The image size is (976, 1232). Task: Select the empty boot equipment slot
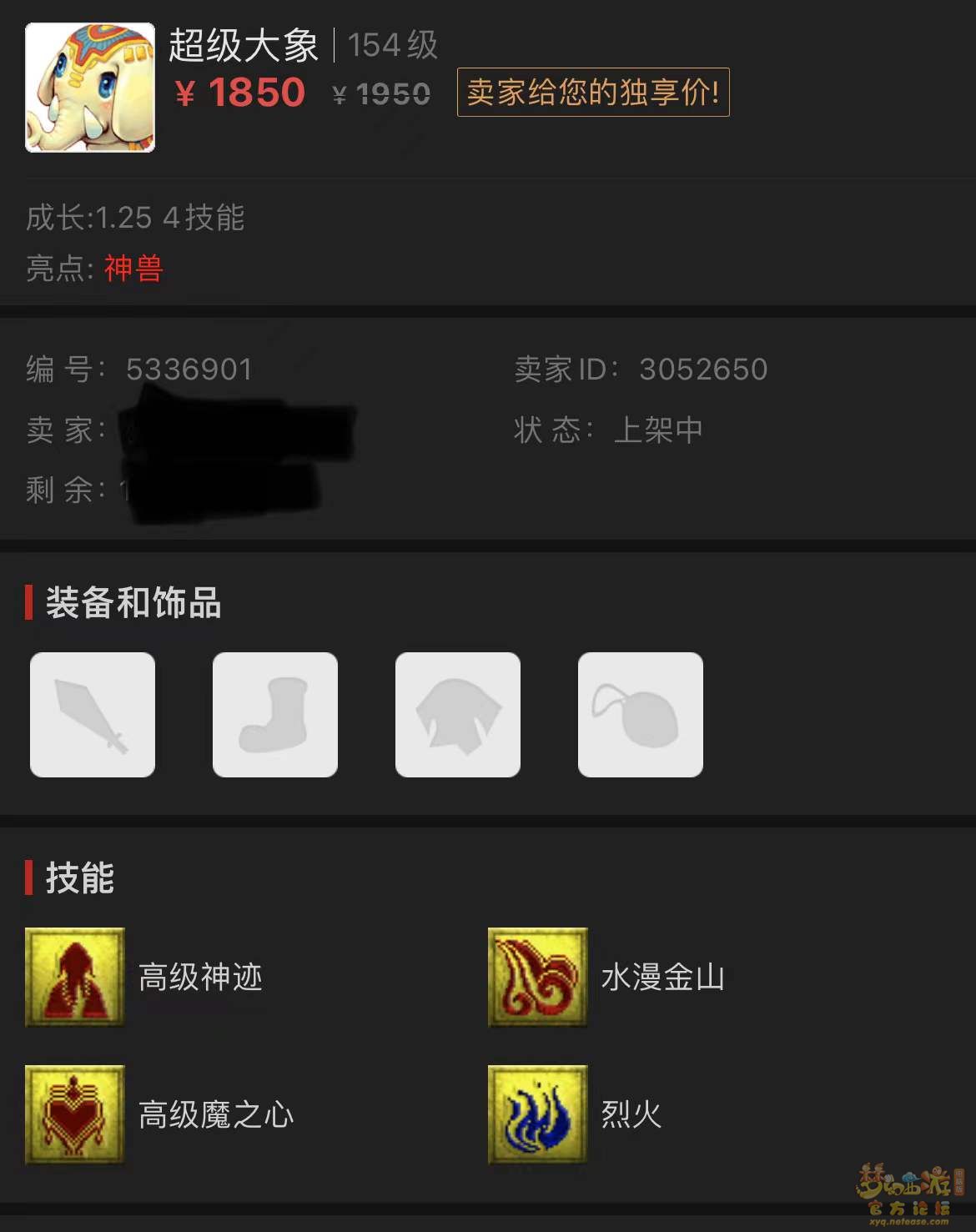pos(275,715)
